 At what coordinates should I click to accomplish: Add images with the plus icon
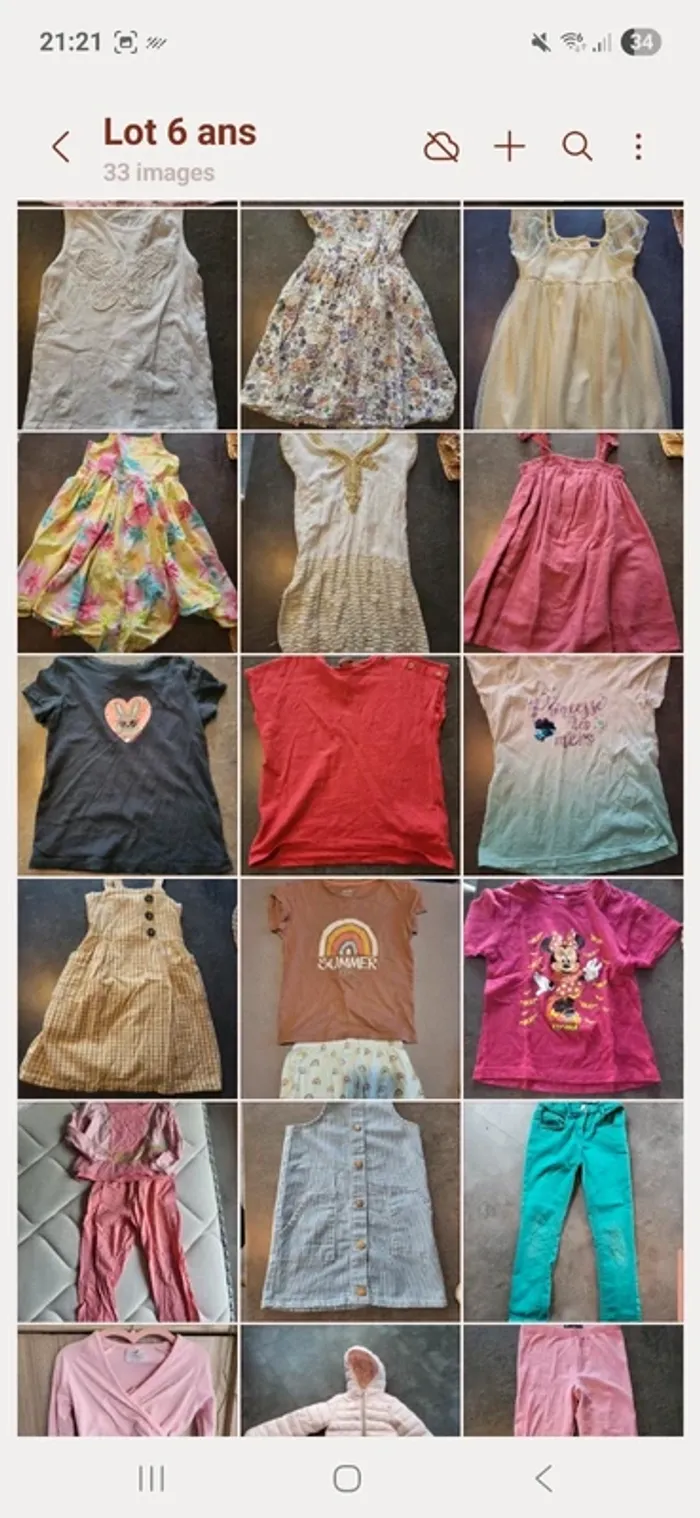click(509, 148)
